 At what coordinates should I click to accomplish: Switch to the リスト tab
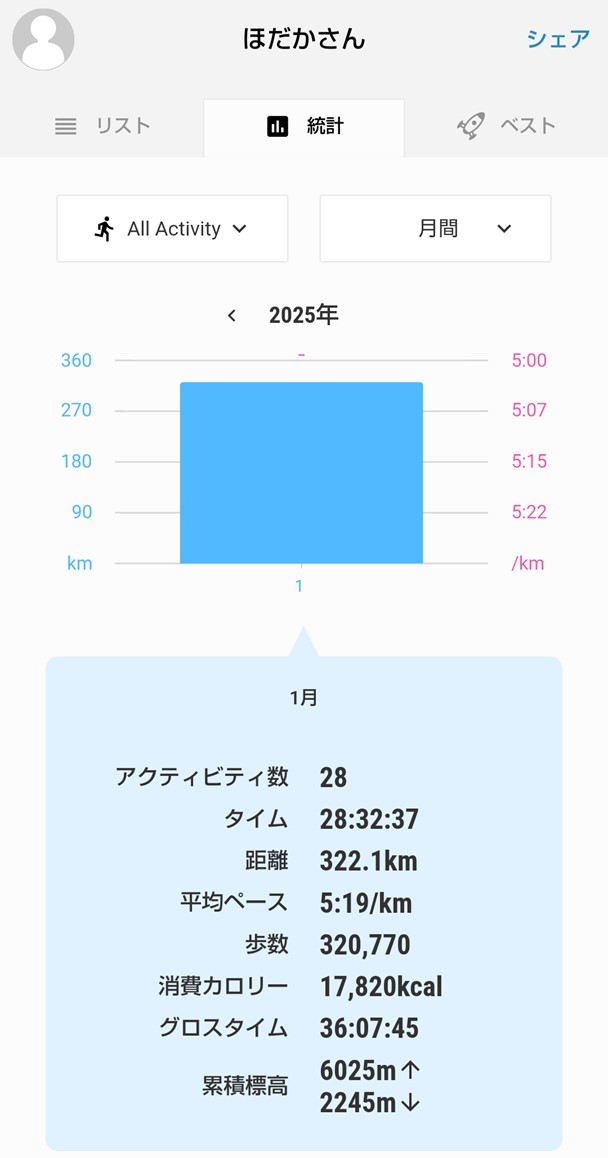pyautogui.click(x=102, y=127)
